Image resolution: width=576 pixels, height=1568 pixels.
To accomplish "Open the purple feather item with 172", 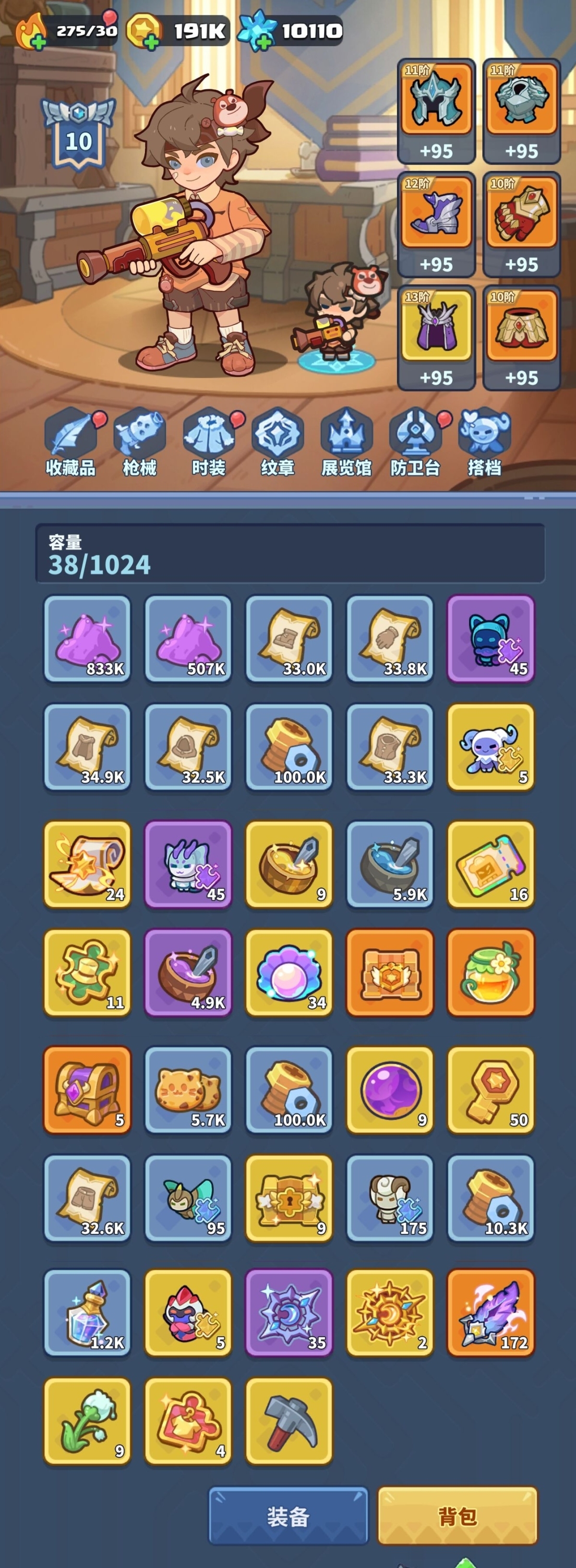I will [490, 1312].
